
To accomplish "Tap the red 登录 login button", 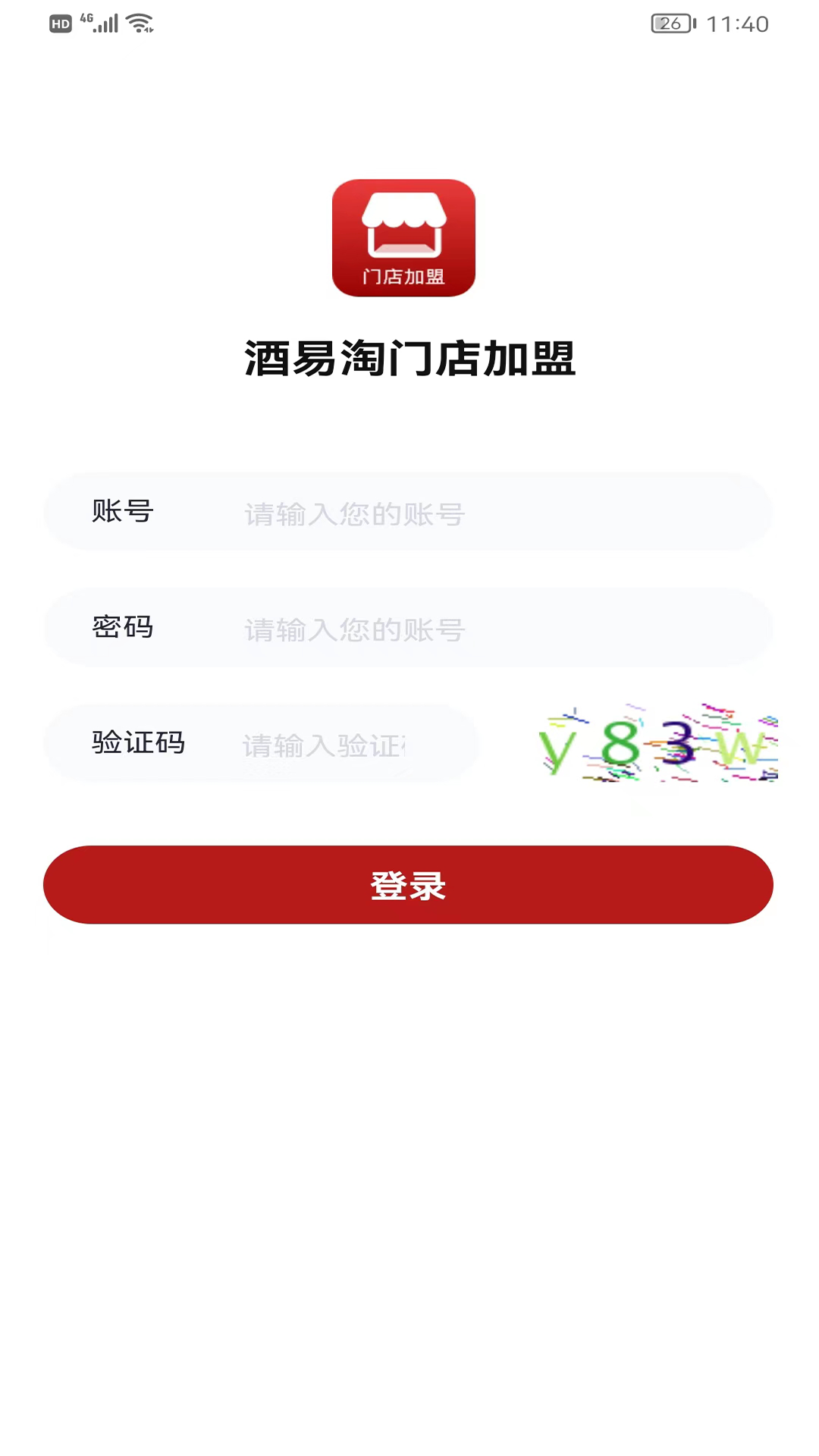I will click(408, 885).
